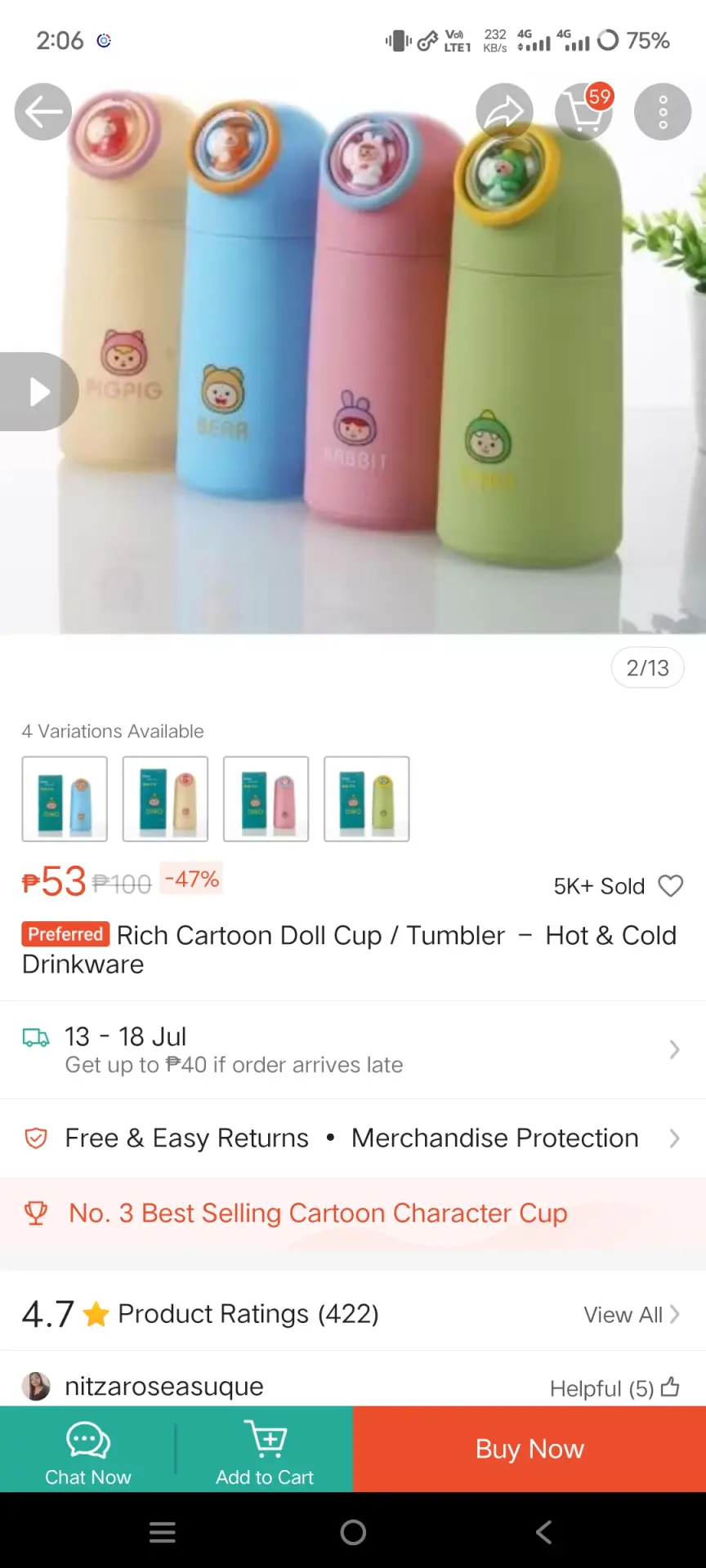Open the three-dot overflow menu
706x1568 pixels.
click(x=663, y=112)
